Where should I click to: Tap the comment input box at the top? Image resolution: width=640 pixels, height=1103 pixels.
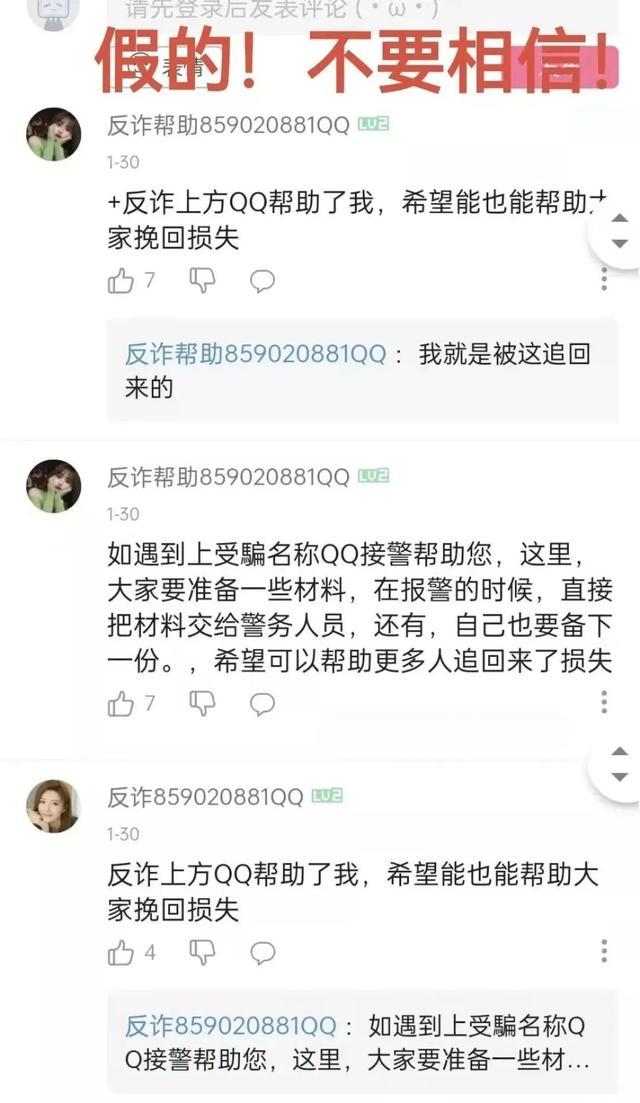300,12
